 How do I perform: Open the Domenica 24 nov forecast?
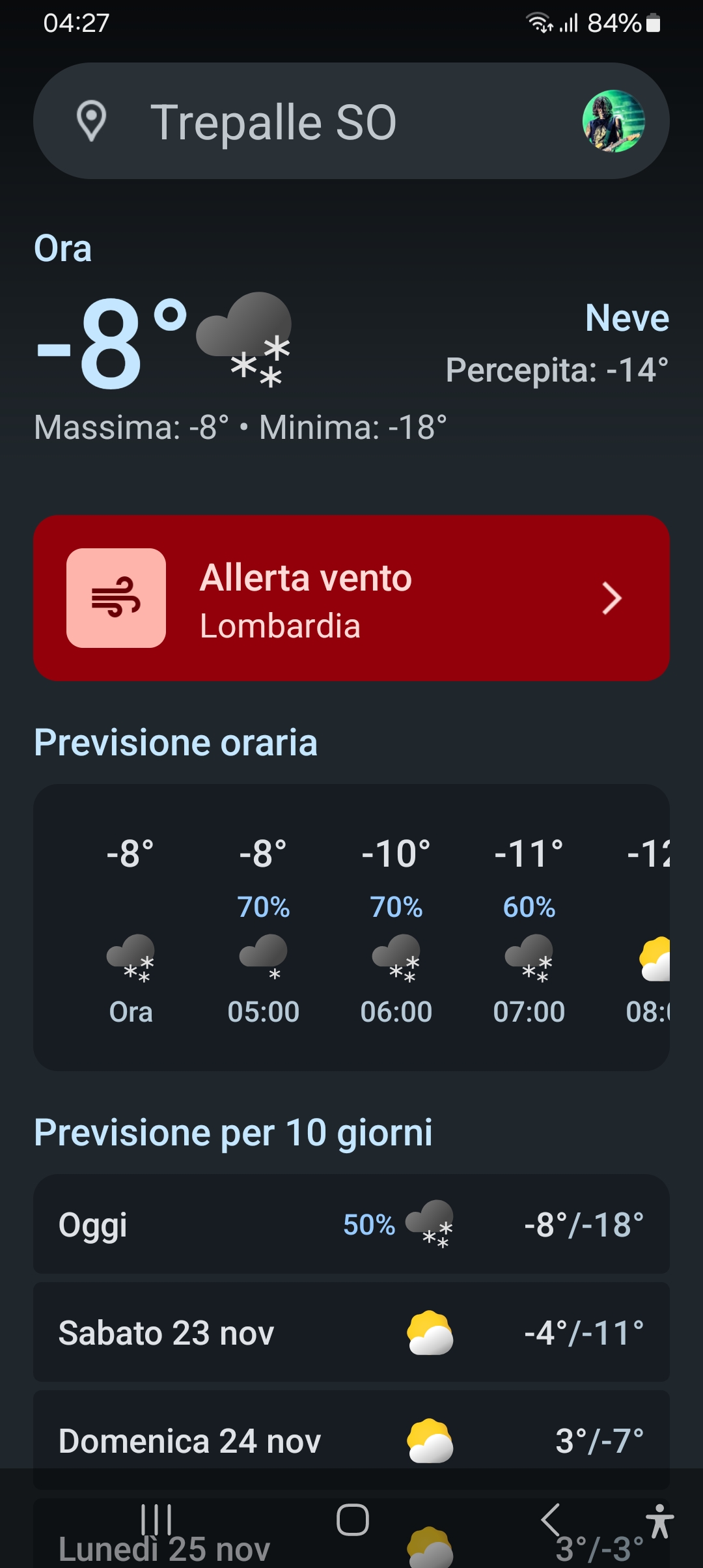[351, 1440]
